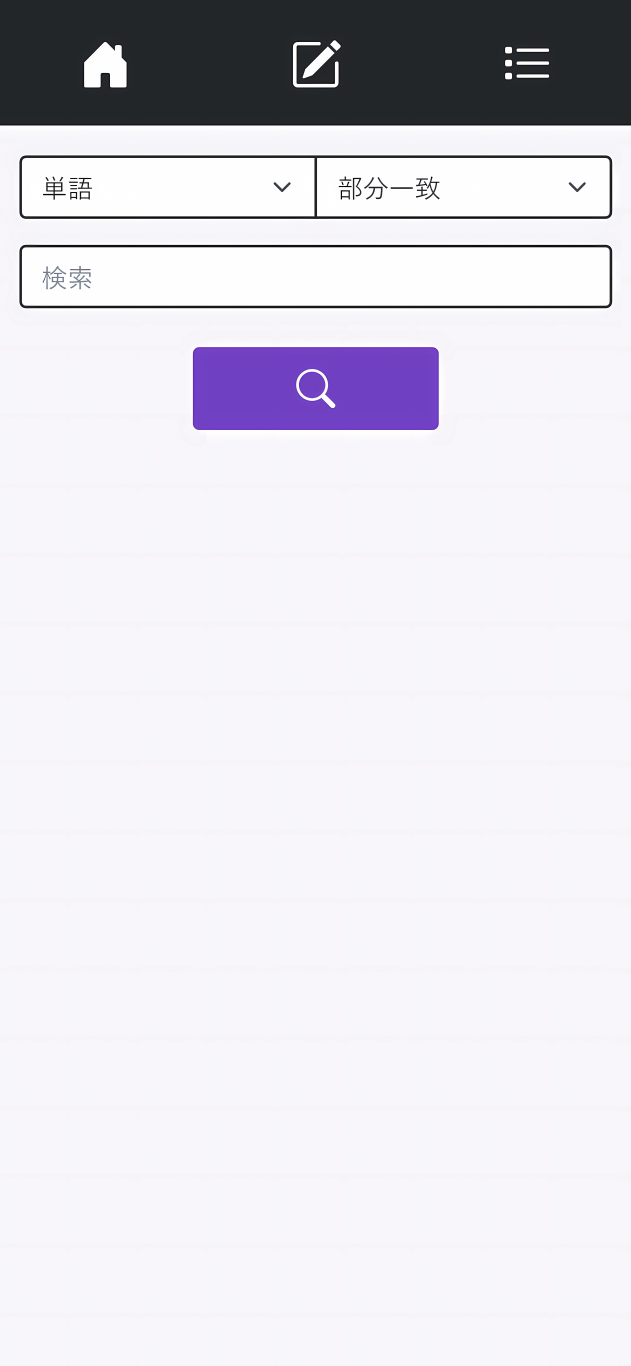Expand the 部分一致 dropdown
This screenshot has height=1366, width=631.
463,187
